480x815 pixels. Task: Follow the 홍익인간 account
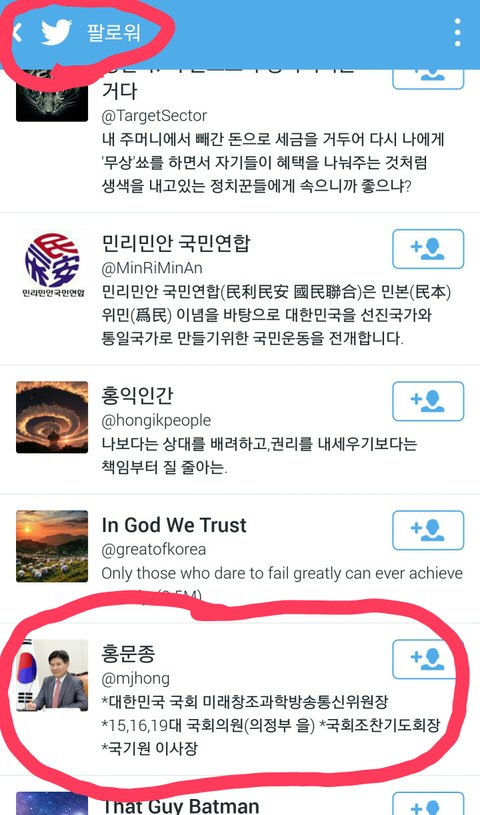click(428, 401)
